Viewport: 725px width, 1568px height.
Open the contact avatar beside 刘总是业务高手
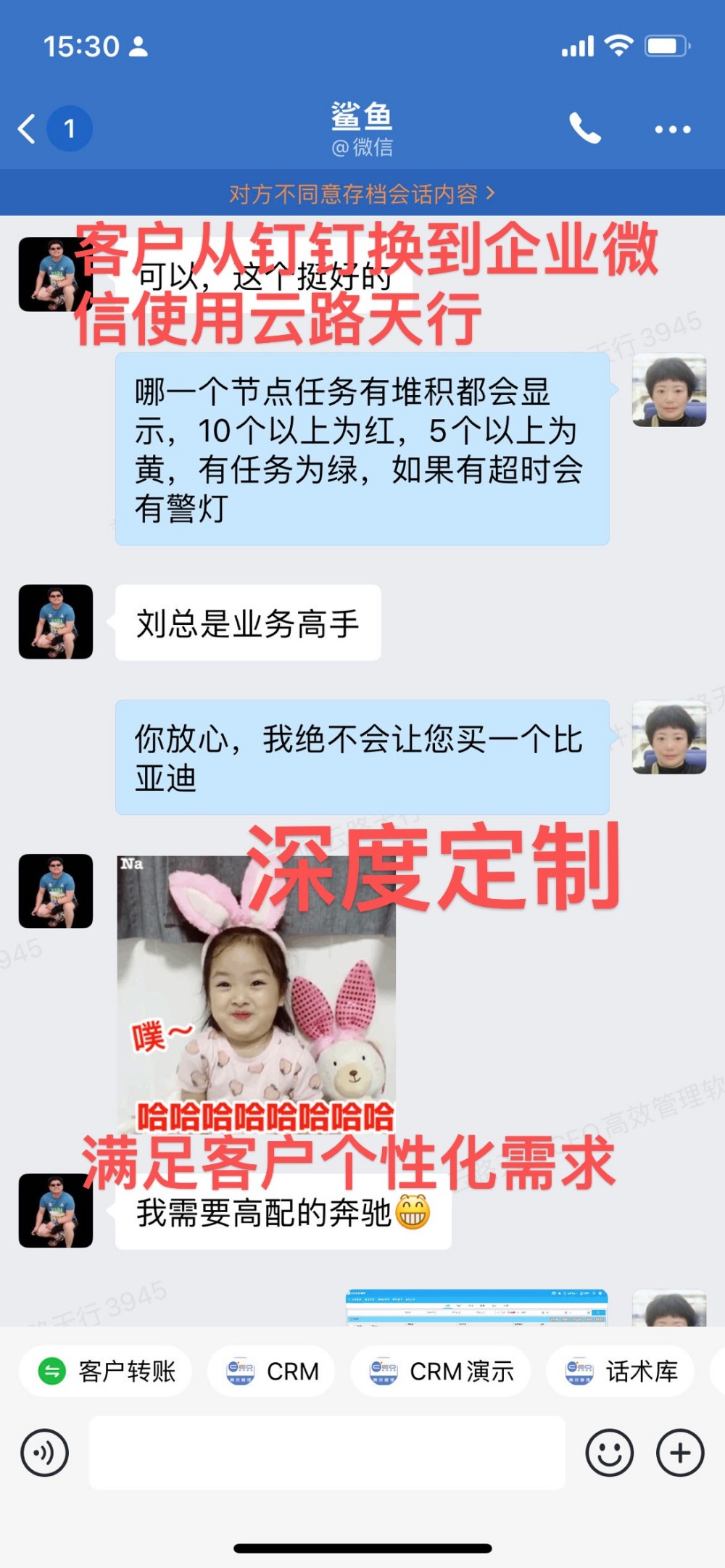(56, 622)
